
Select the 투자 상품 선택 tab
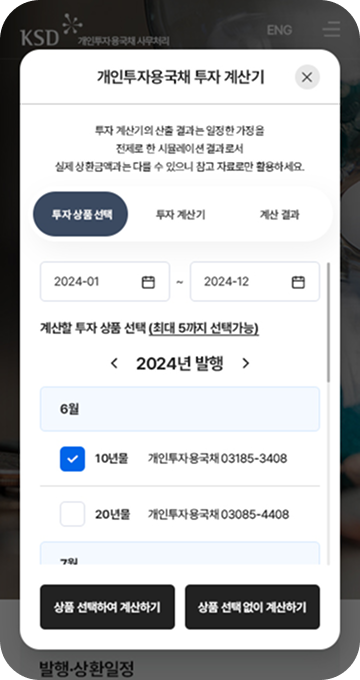81,214
